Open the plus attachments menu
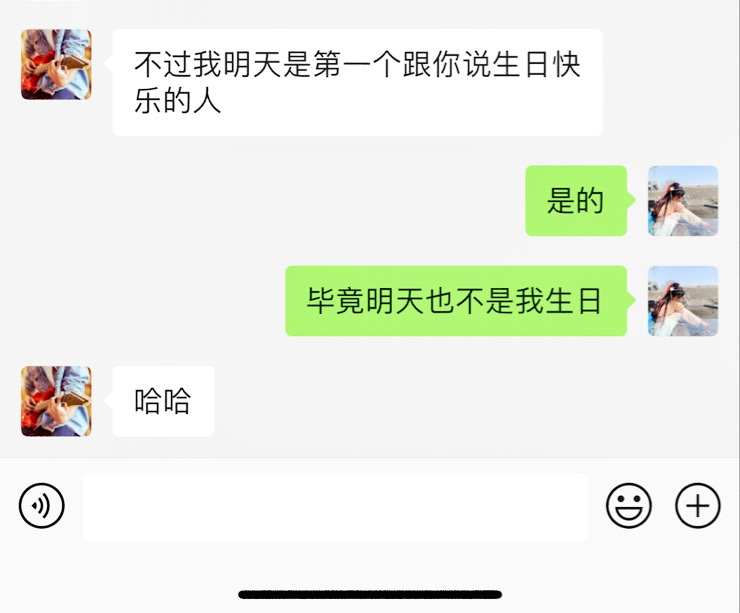 [x=697, y=506]
